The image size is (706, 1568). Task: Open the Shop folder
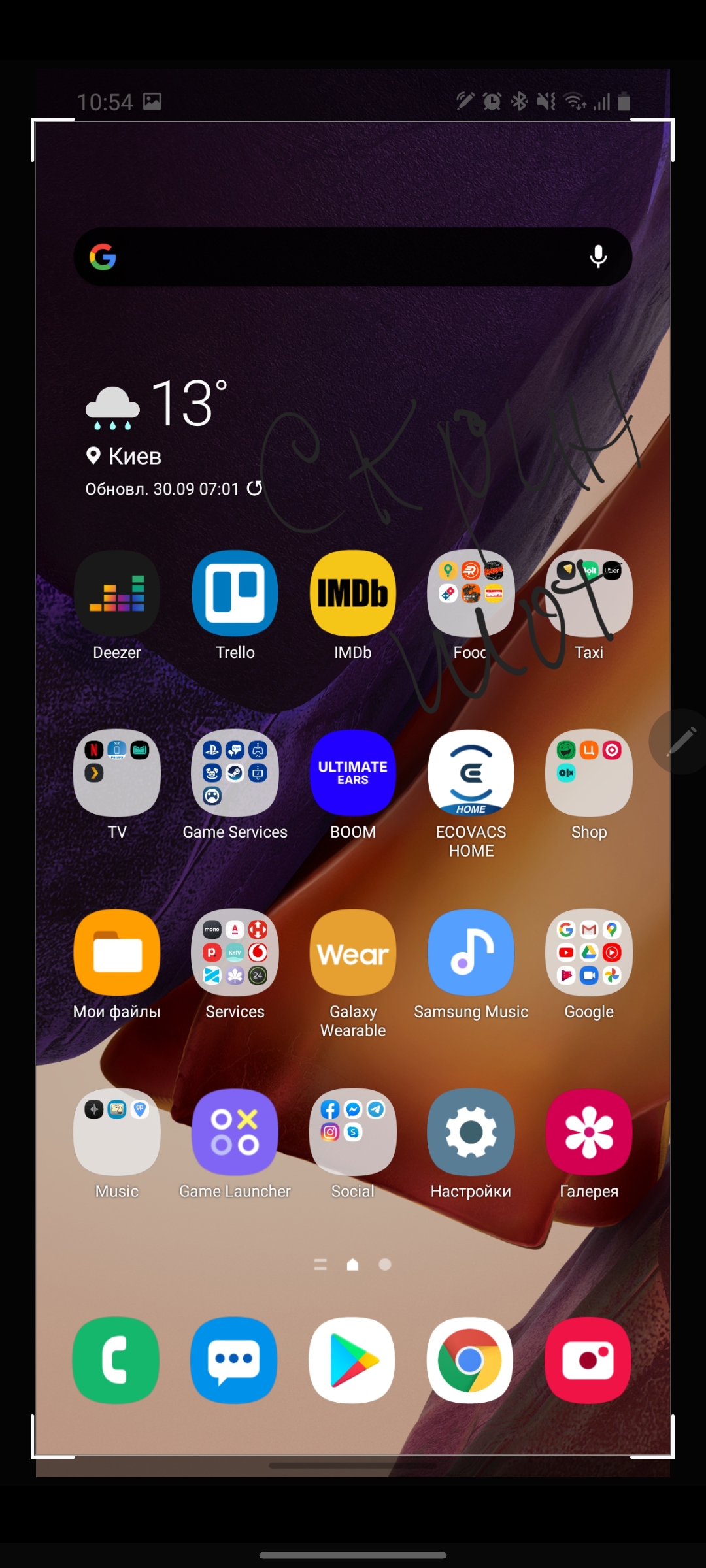click(x=589, y=773)
